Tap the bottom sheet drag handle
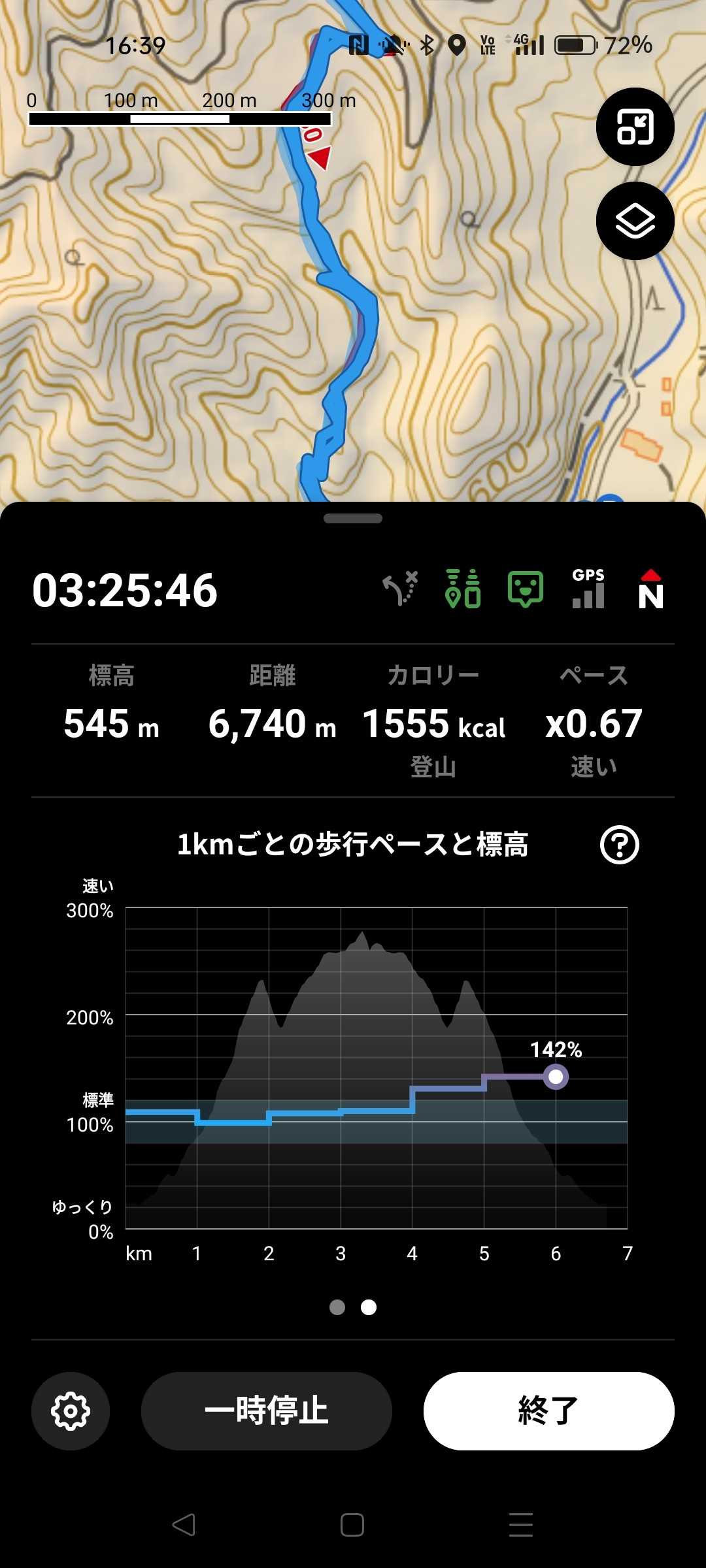The width and height of the screenshot is (706, 1568). click(353, 519)
